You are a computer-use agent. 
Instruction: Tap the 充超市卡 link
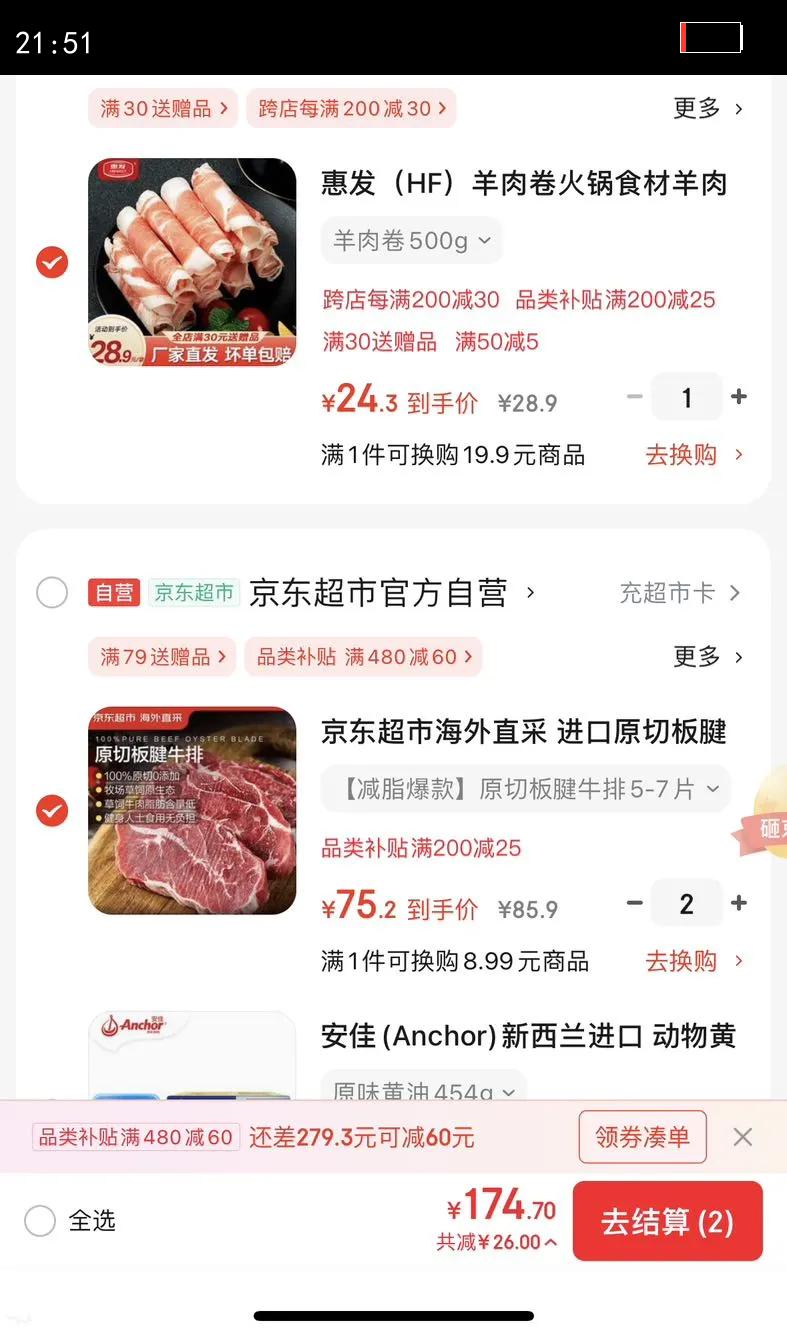tap(678, 593)
